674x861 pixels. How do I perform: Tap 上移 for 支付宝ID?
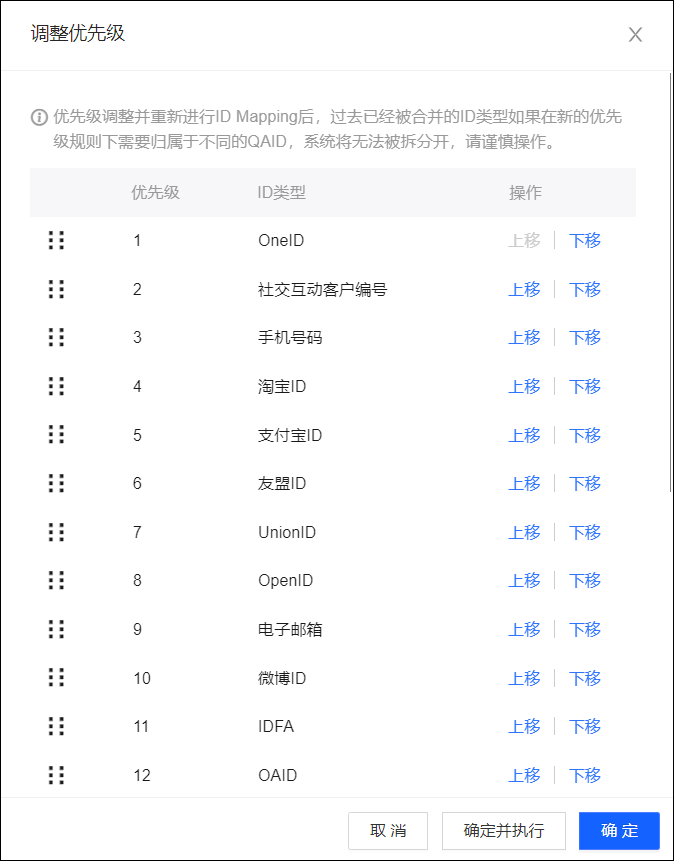pos(524,436)
